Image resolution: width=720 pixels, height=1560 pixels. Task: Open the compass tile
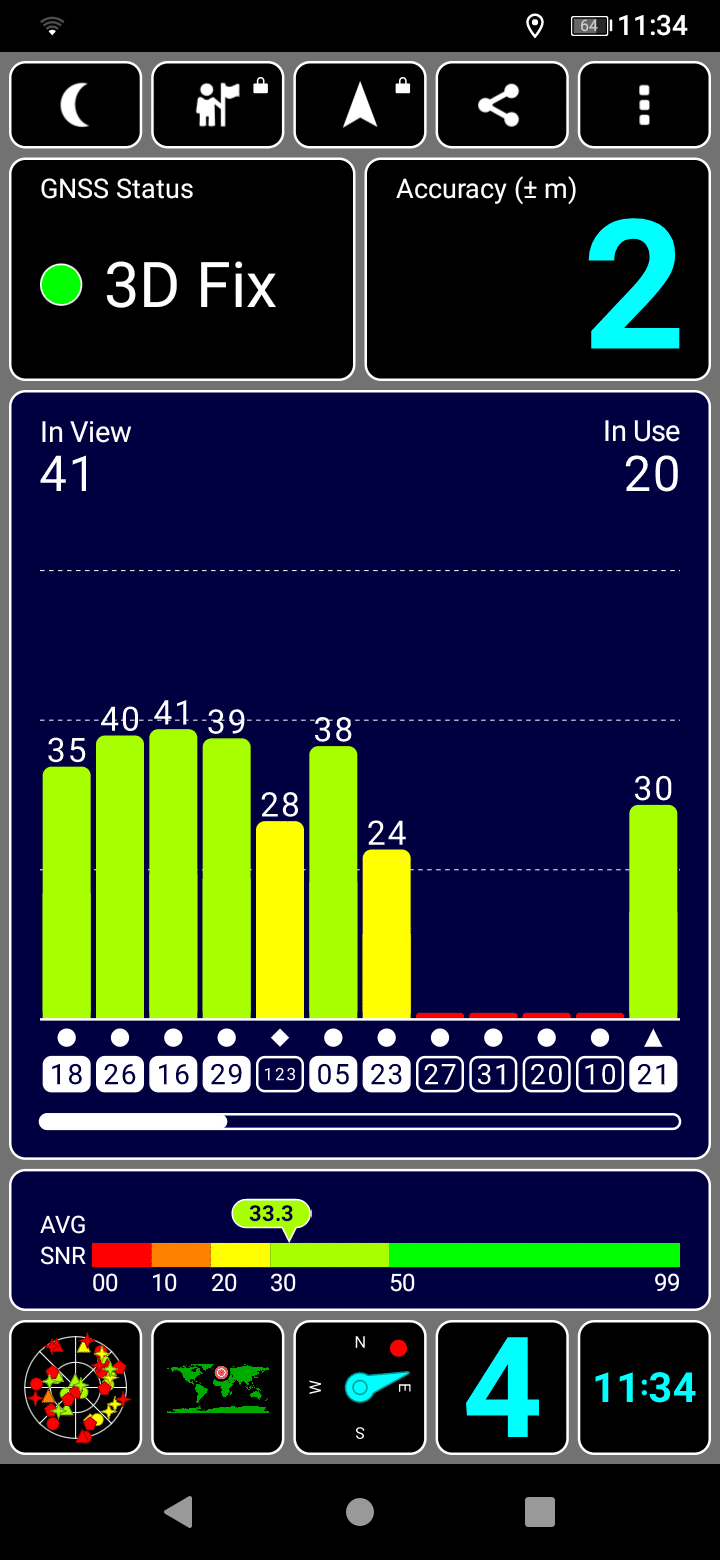click(360, 1387)
